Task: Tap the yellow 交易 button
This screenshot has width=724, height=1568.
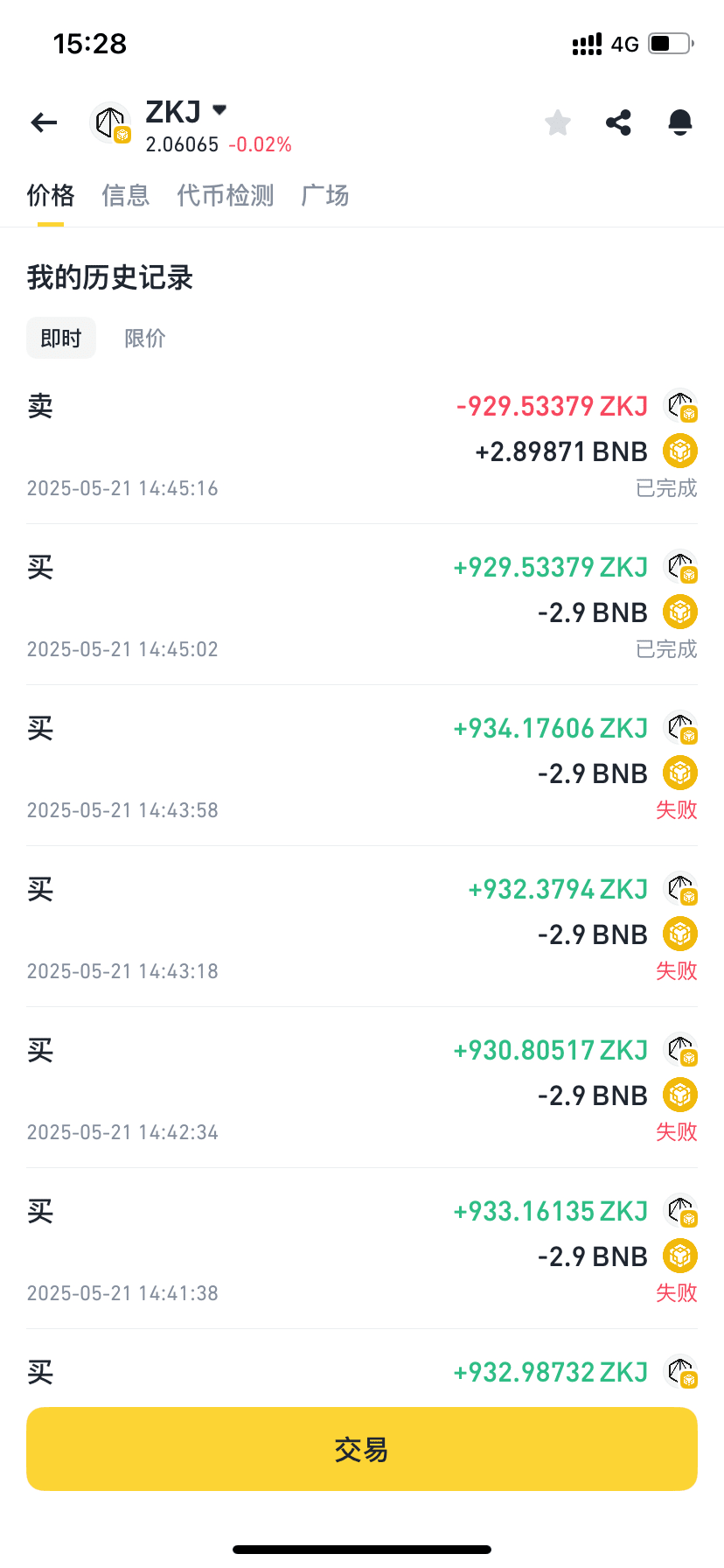Action: coord(362,1449)
